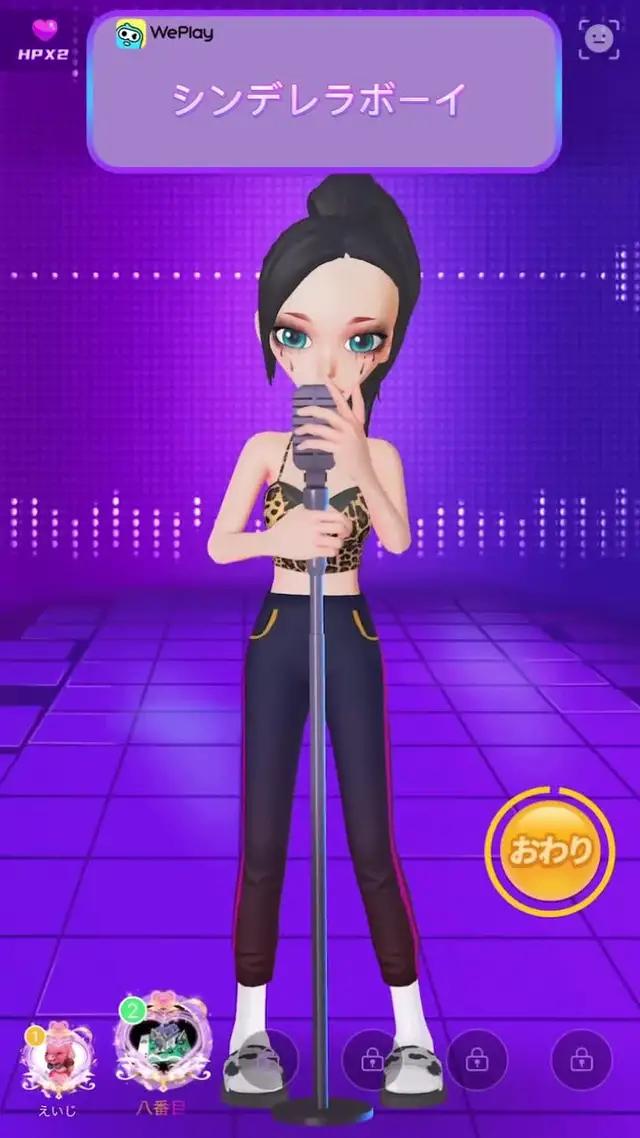Tap the おわり button to finish singing
The height and width of the screenshot is (1138, 640).
click(549, 851)
